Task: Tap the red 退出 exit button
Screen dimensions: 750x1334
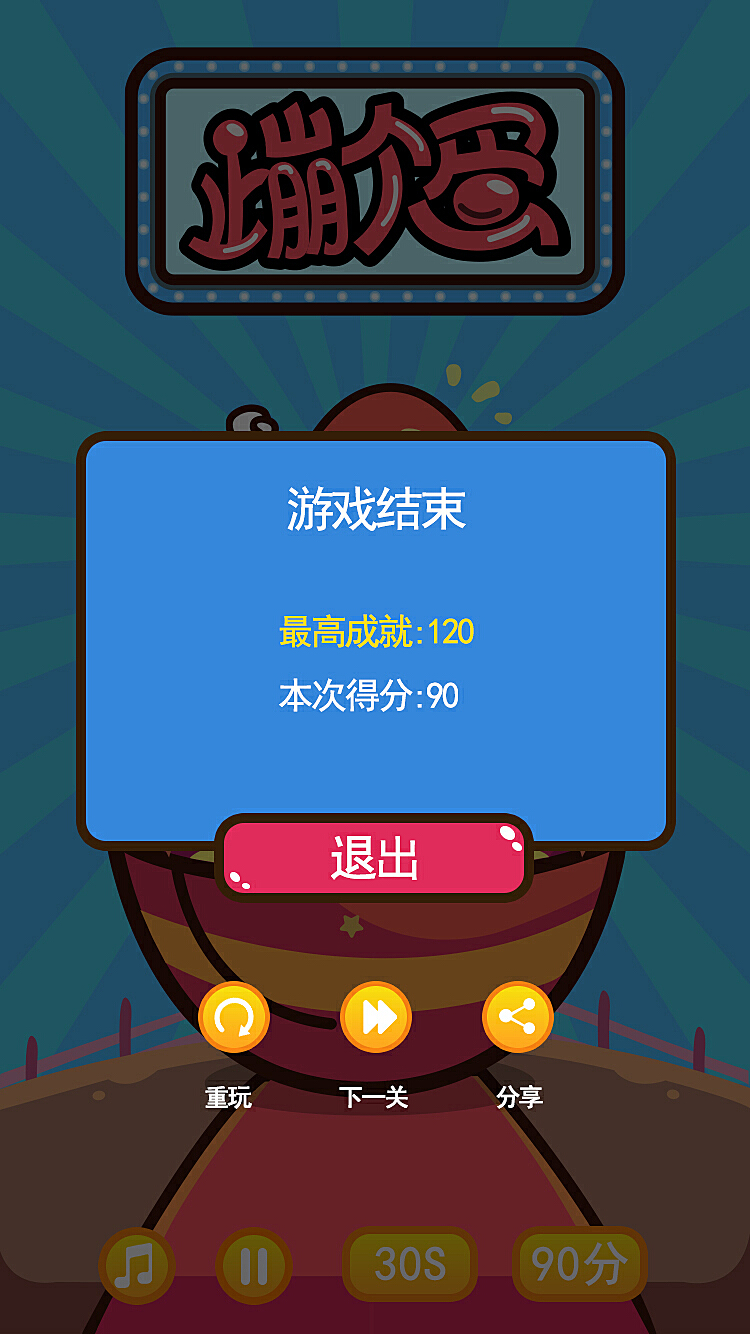Action: click(x=374, y=858)
